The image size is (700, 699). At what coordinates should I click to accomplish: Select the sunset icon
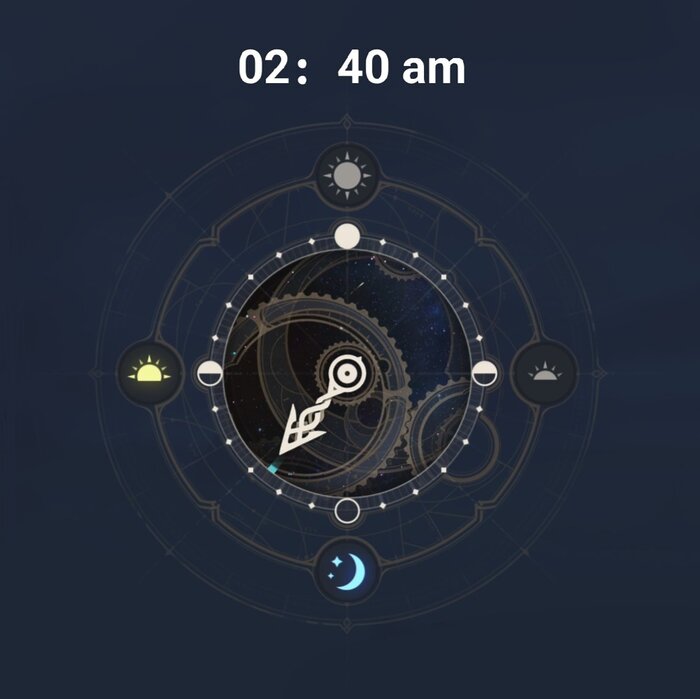544,374
